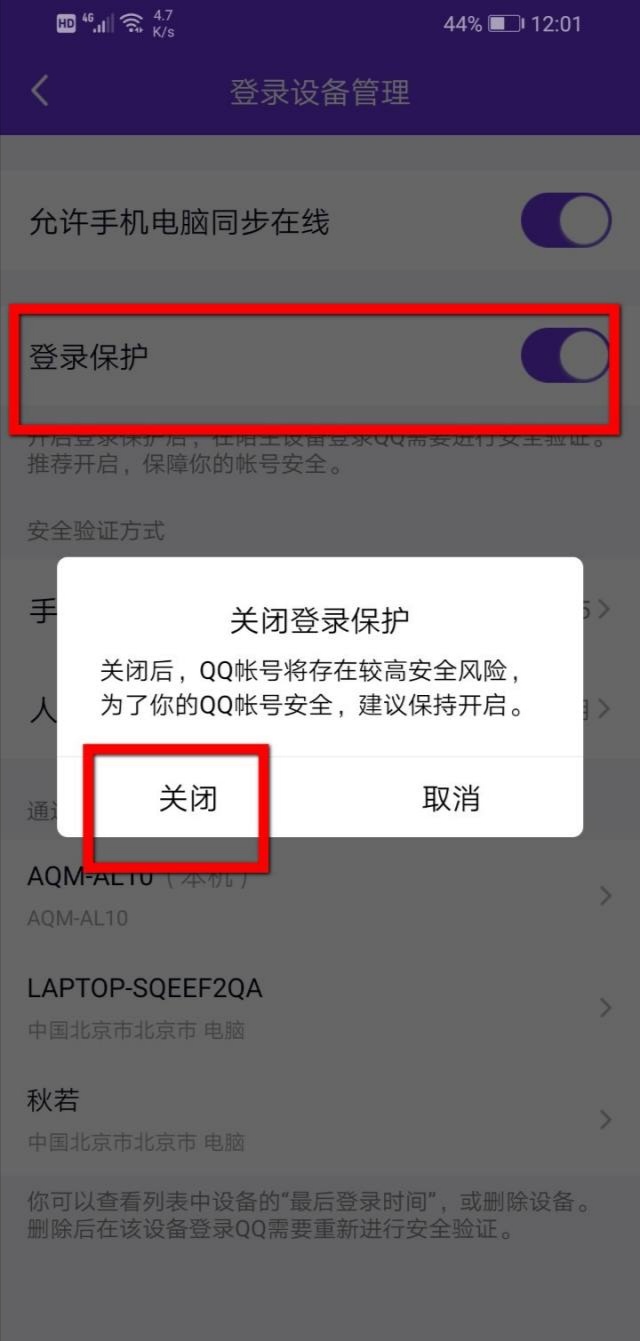Confirm 关闭 in the login protection dialog
The image size is (640, 1341).
tap(188, 798)
